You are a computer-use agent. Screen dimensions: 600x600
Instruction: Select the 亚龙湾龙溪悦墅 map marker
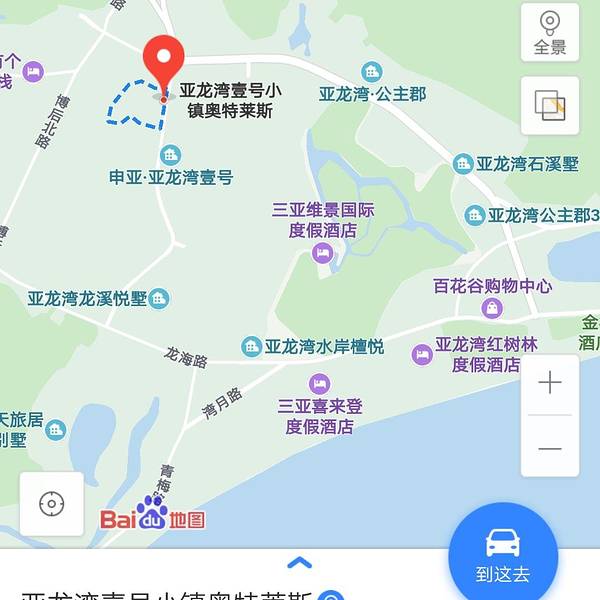(x=159, y=298)
